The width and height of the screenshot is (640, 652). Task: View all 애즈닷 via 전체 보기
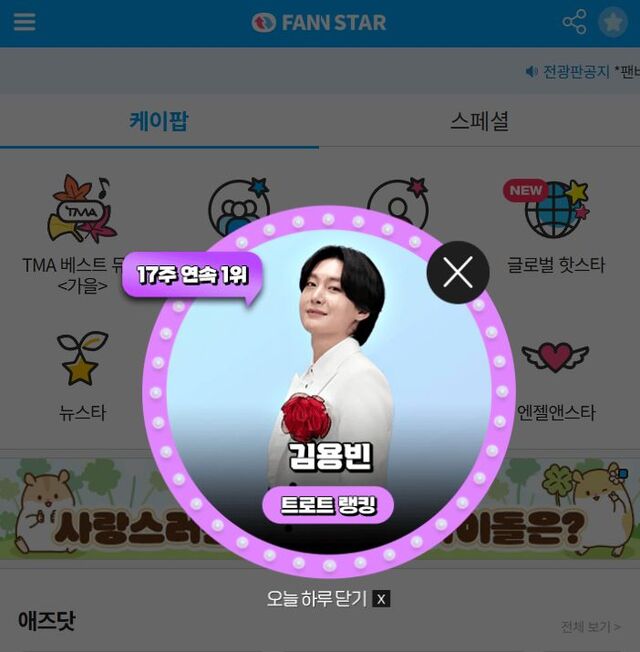(590, 627)
